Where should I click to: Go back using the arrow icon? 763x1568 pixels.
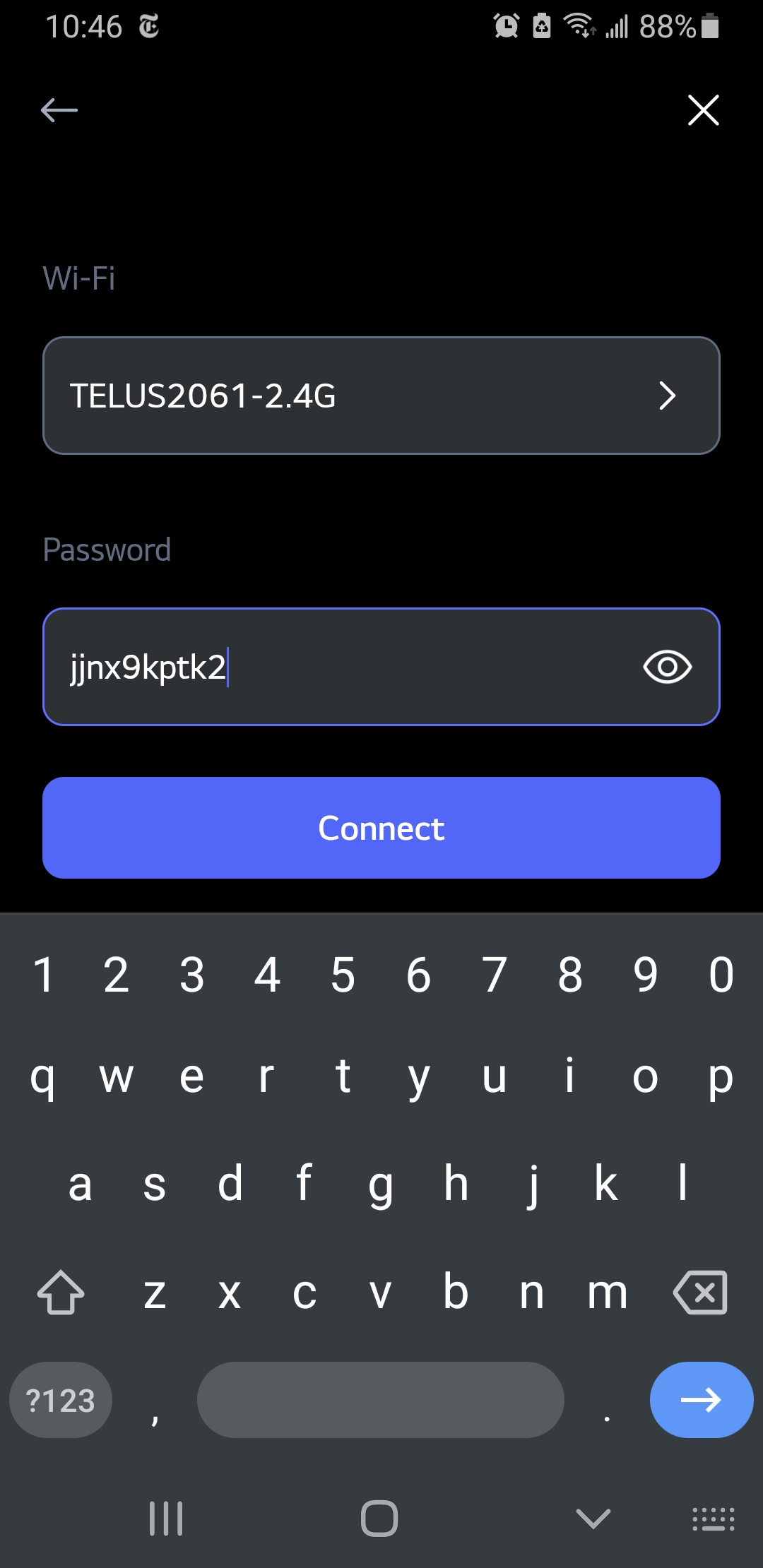coord(59,110)
